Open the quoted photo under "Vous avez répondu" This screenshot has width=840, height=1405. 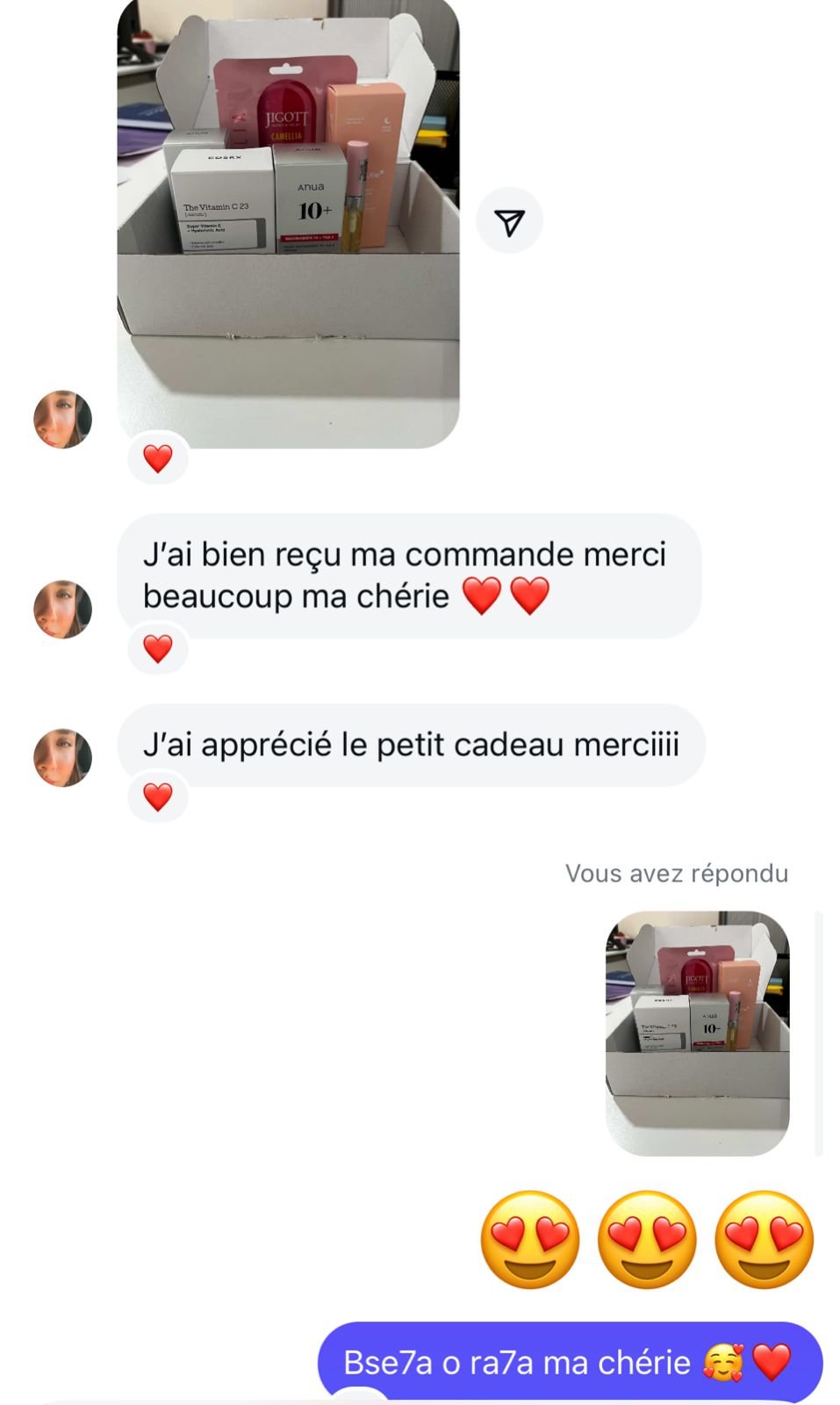tap(697, 1033)
